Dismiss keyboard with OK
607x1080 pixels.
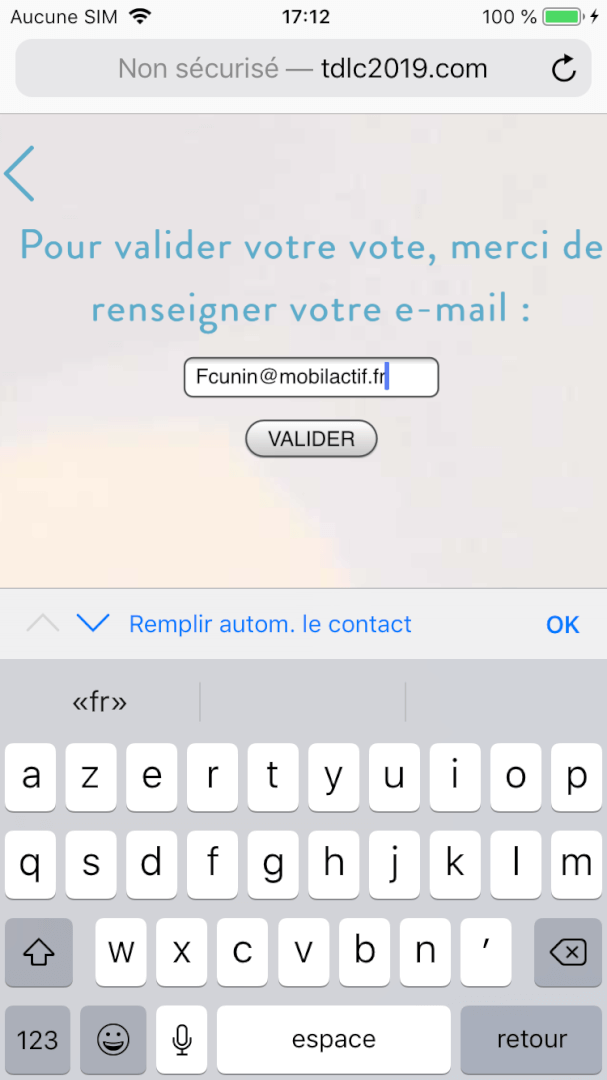(x=563, y=625)
